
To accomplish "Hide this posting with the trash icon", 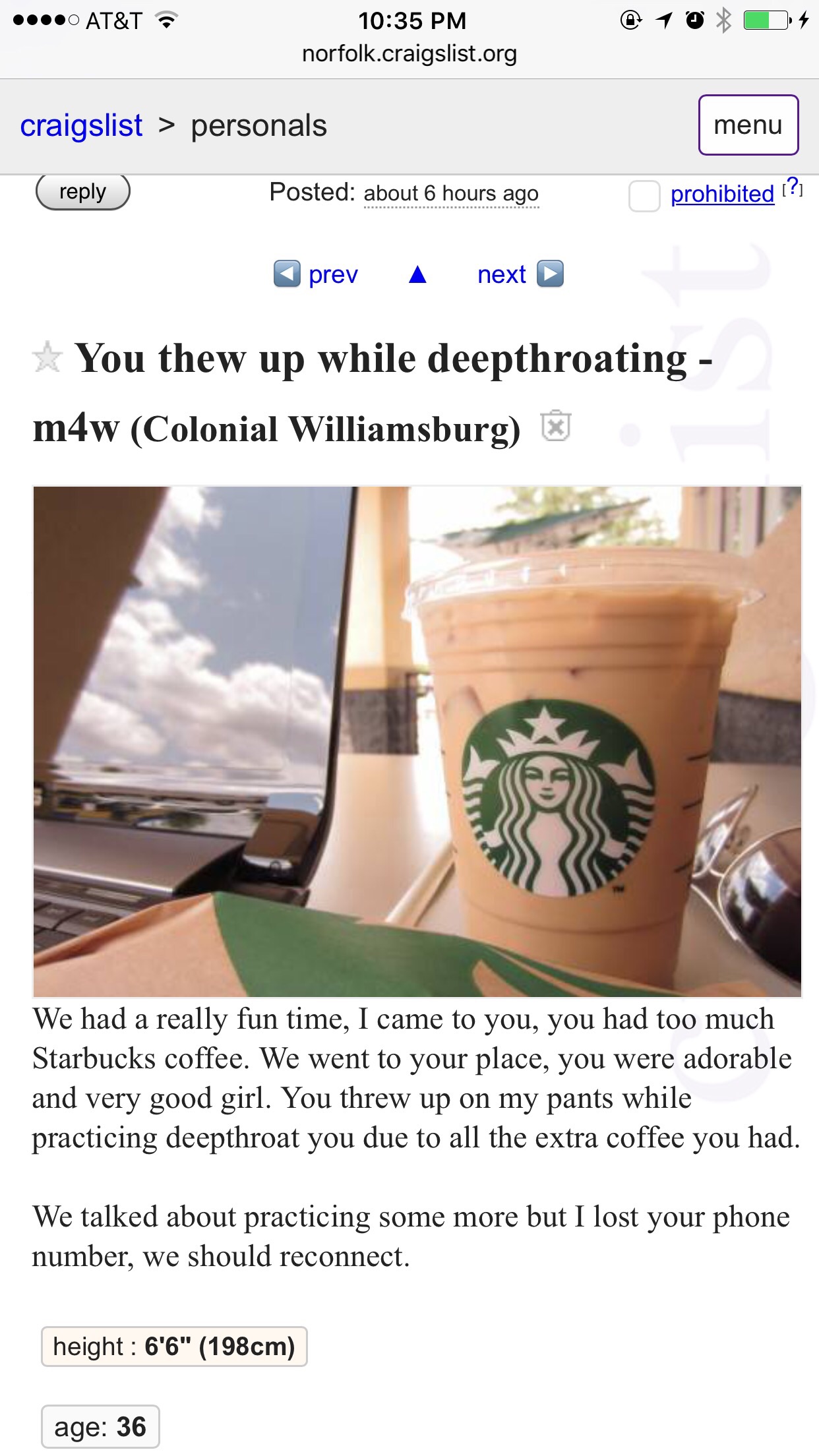I will (555, 426).
